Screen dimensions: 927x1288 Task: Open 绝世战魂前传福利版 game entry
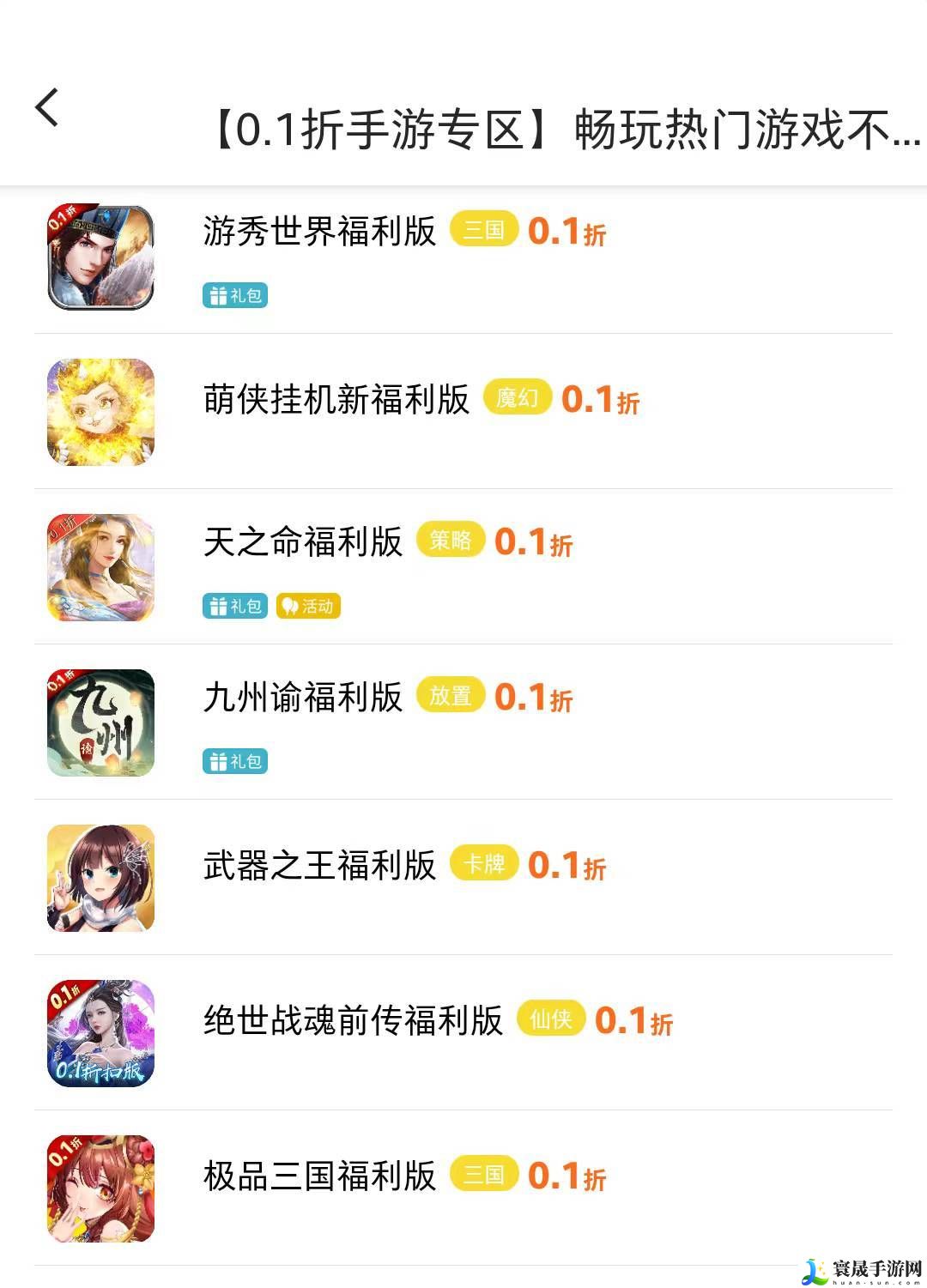point(353,1021)
